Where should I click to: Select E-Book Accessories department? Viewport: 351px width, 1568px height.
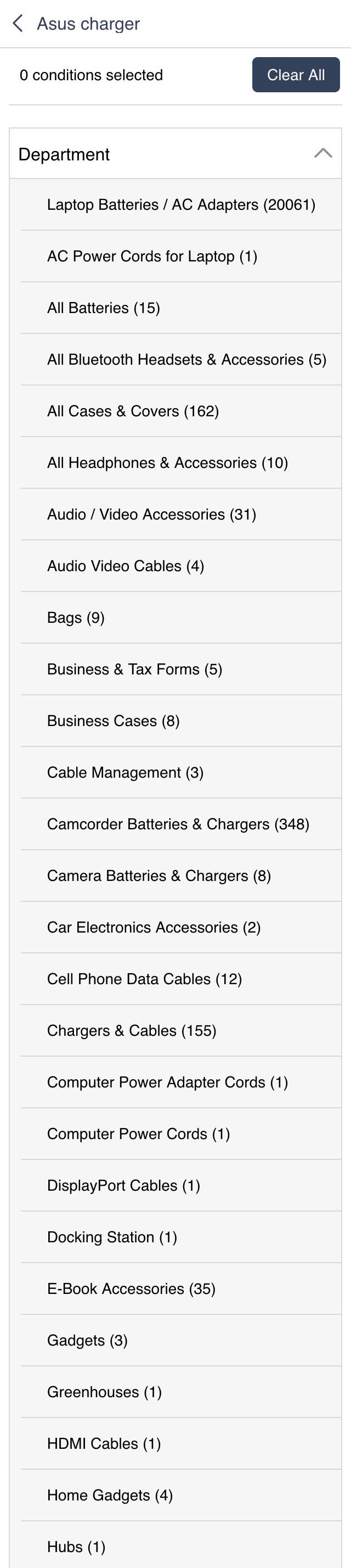pos(131,1288)
